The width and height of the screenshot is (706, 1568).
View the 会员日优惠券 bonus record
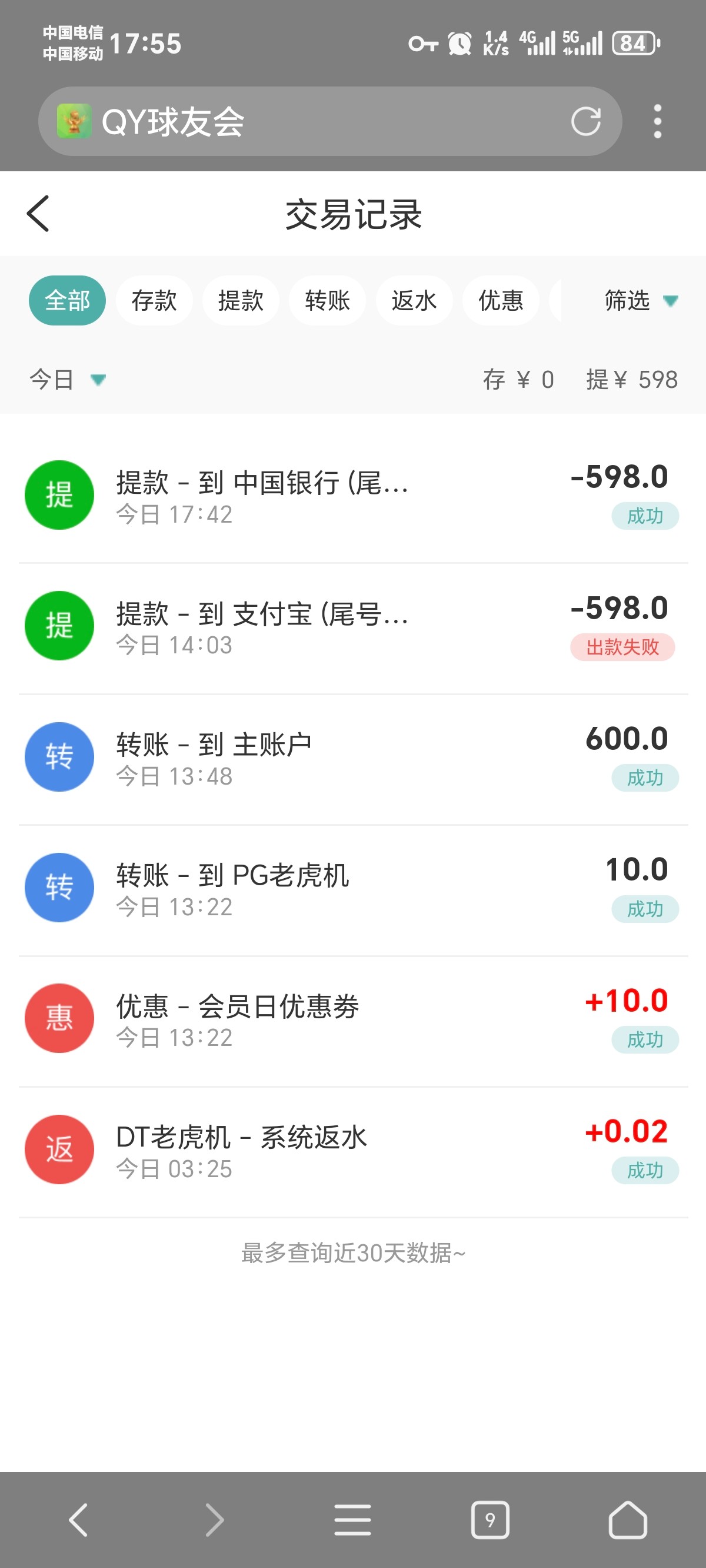[353, 1019]
